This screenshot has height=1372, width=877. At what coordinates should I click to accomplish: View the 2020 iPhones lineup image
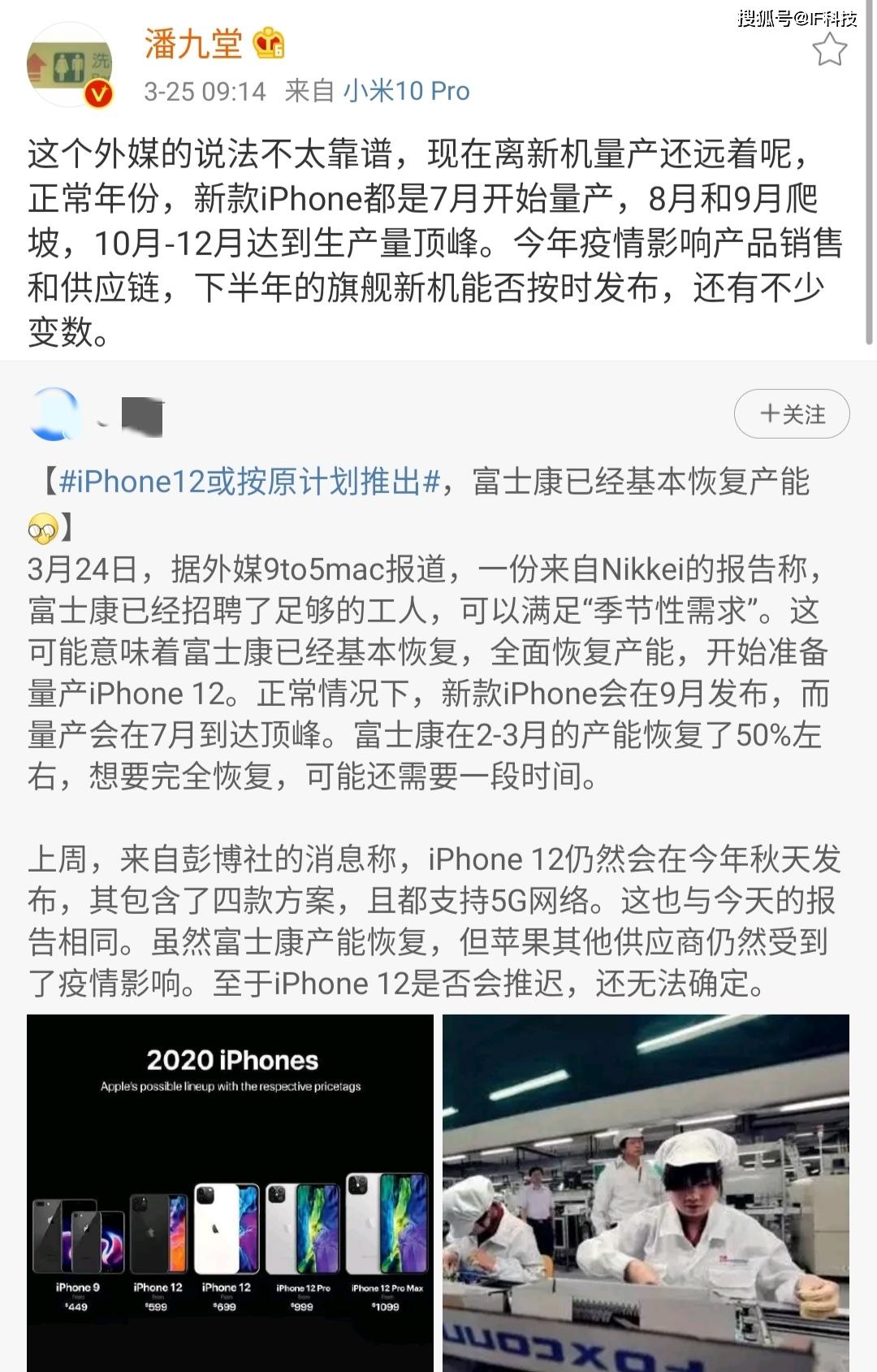click(x=230, y=1192)
